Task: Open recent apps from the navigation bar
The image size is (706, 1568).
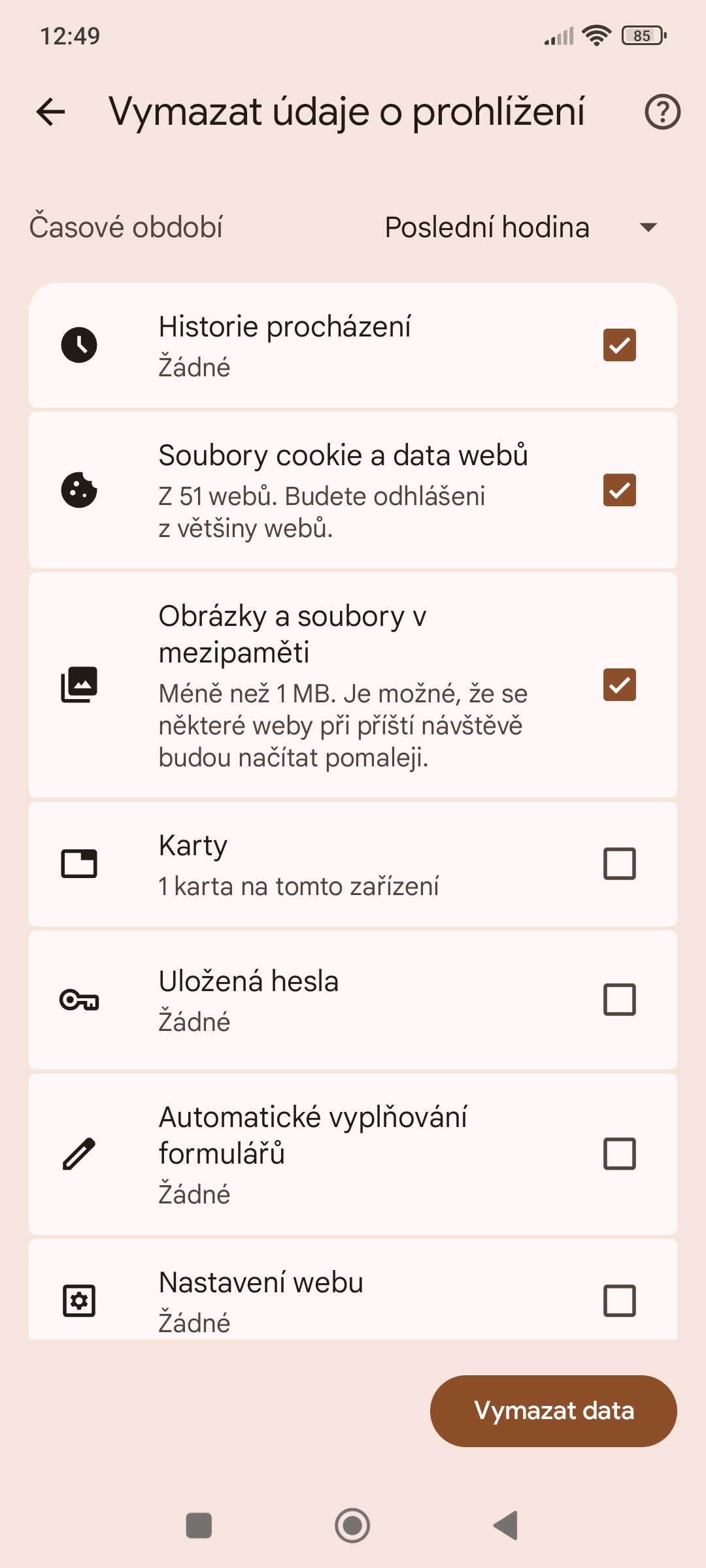Action: click(199, 1526)
